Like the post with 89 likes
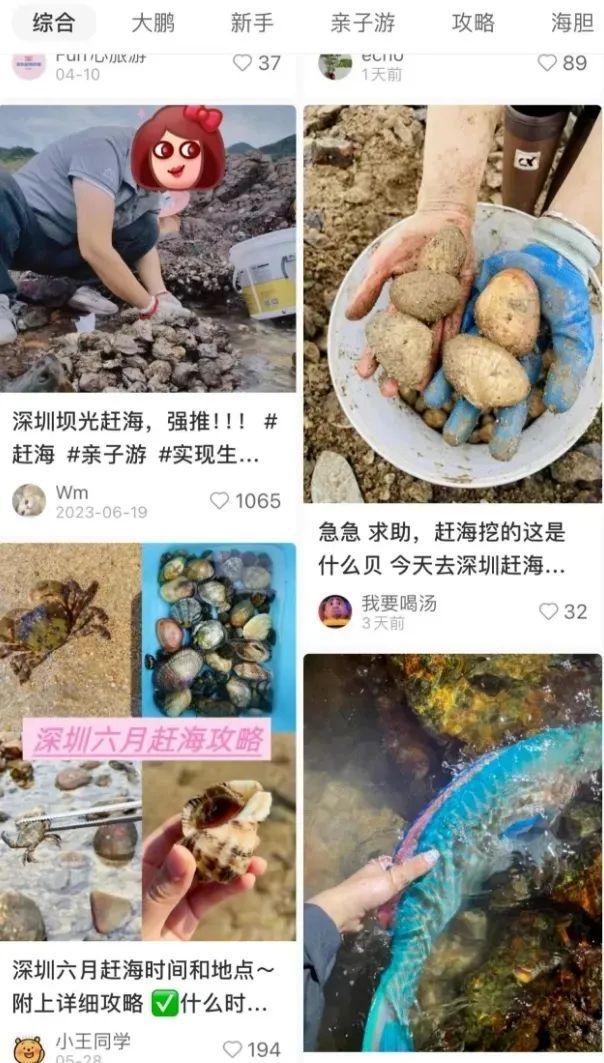Image resolution: width=604 pixels, height=1063 pixels. coord(548,62)
